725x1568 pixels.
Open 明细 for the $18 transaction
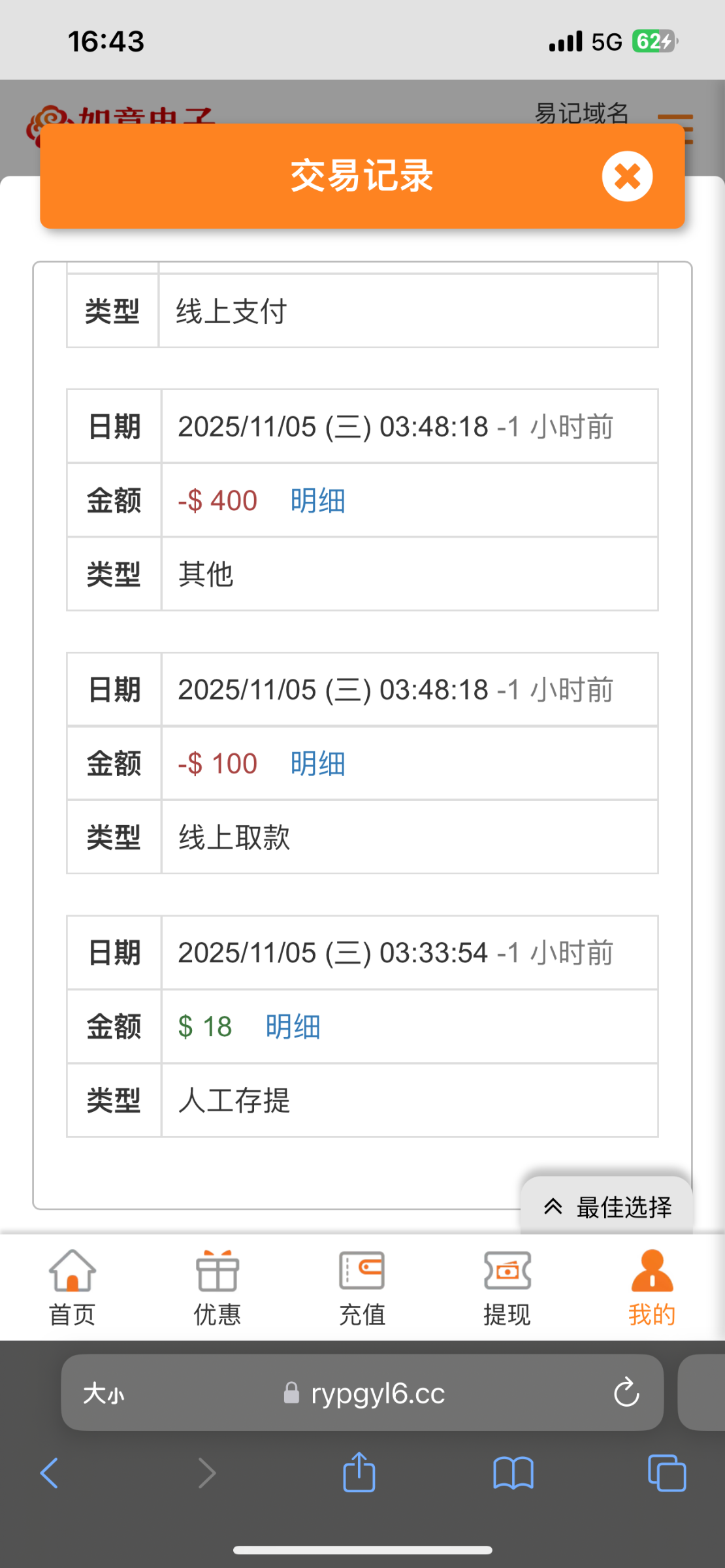(293, 1026)
